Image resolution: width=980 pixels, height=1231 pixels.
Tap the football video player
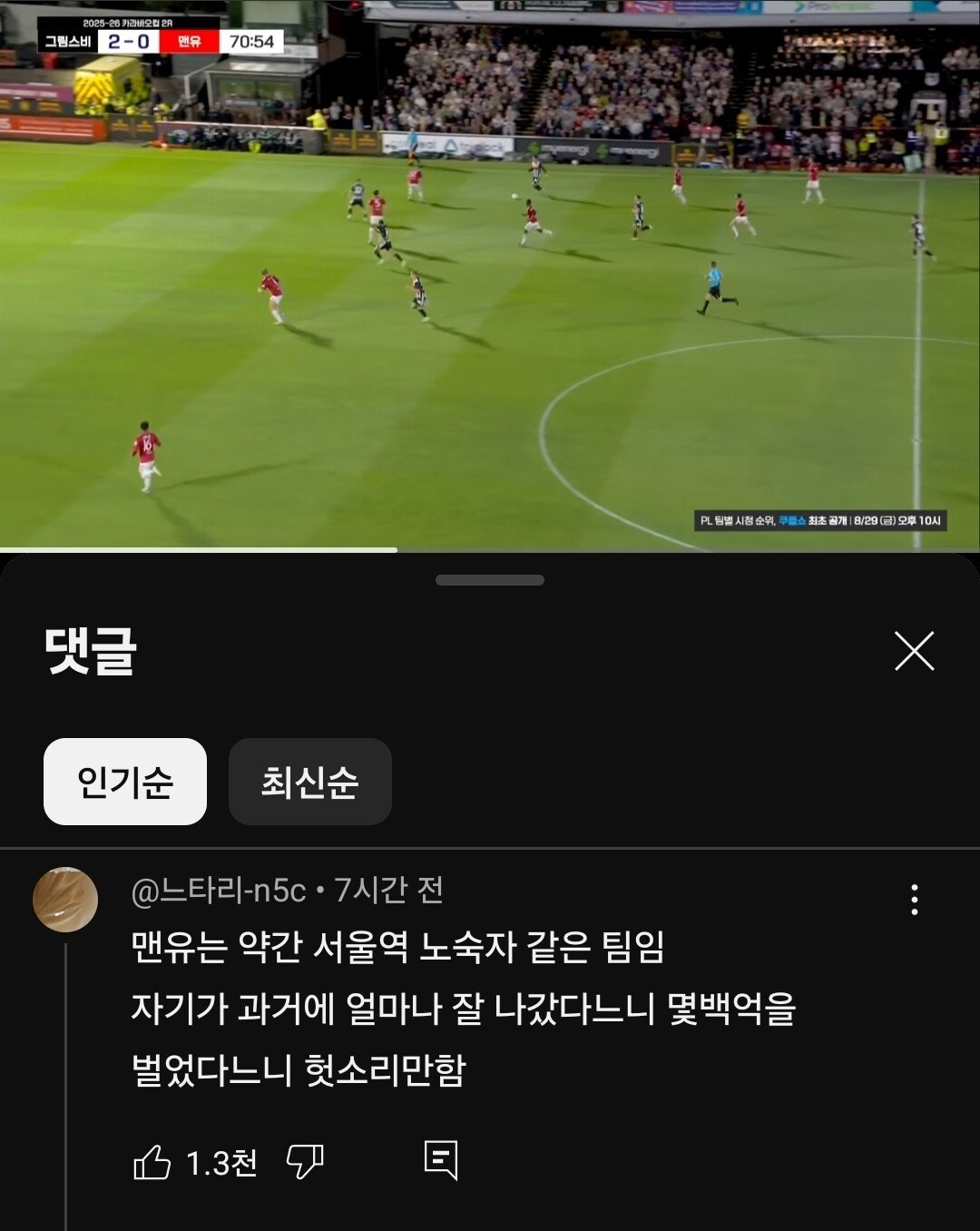click(490, 272)
